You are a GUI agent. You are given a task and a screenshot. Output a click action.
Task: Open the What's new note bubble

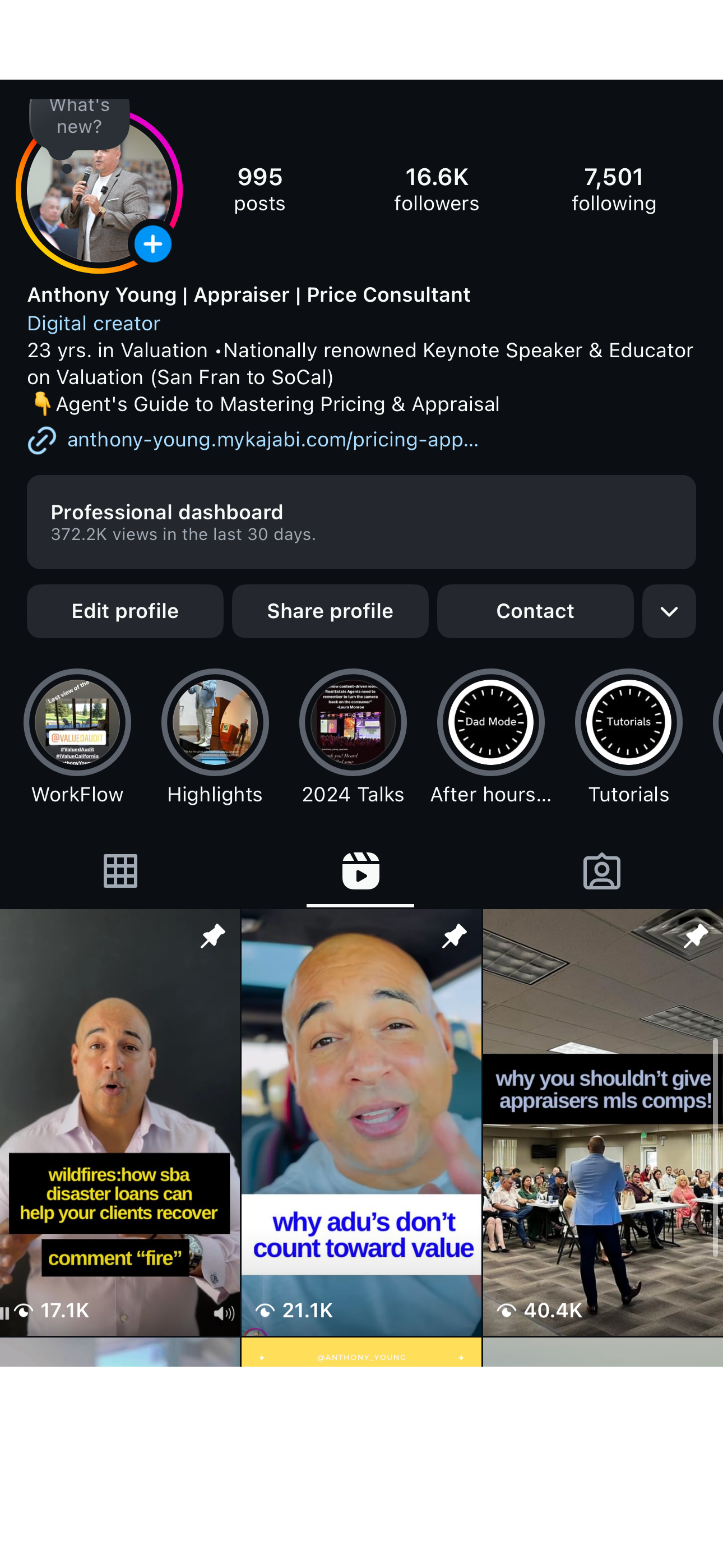(x=79, y=120)
